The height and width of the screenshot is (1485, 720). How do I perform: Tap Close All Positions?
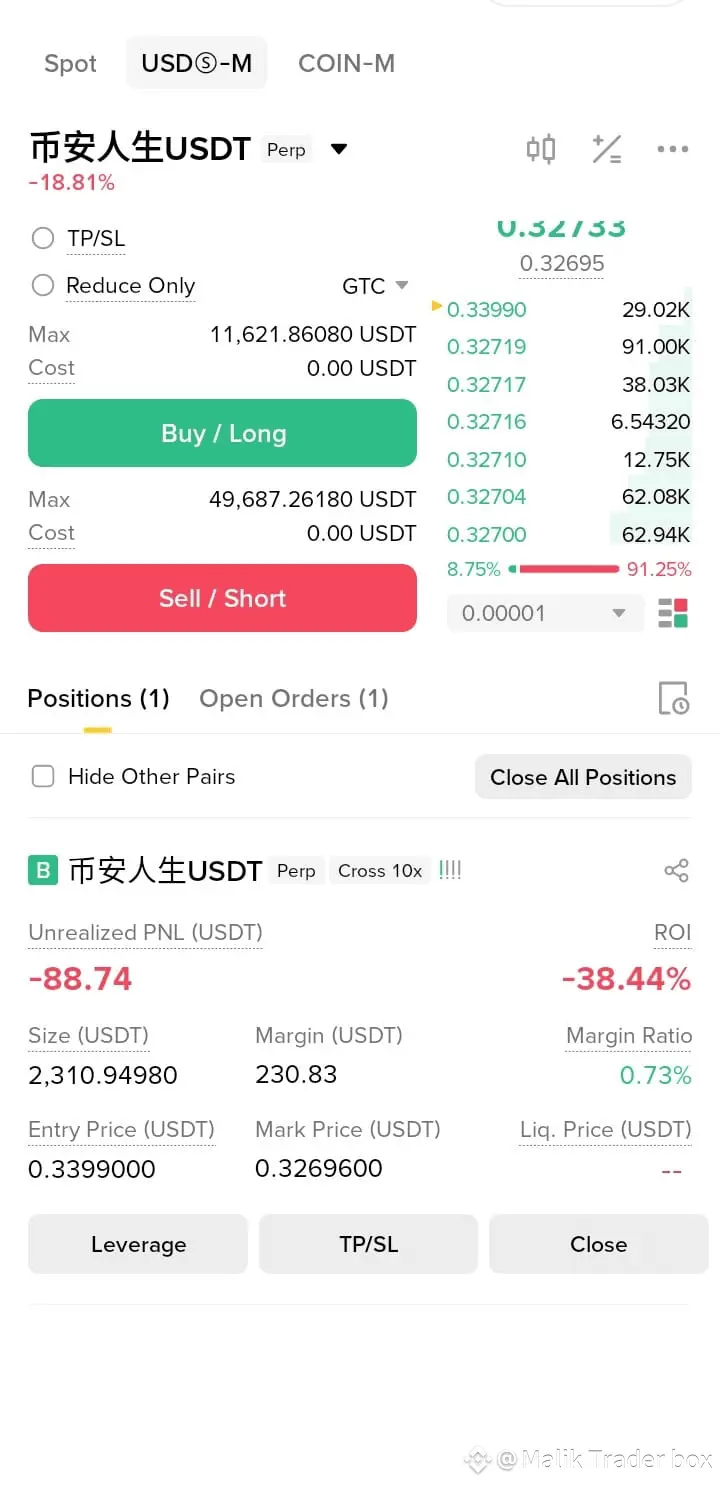(583, 777)
